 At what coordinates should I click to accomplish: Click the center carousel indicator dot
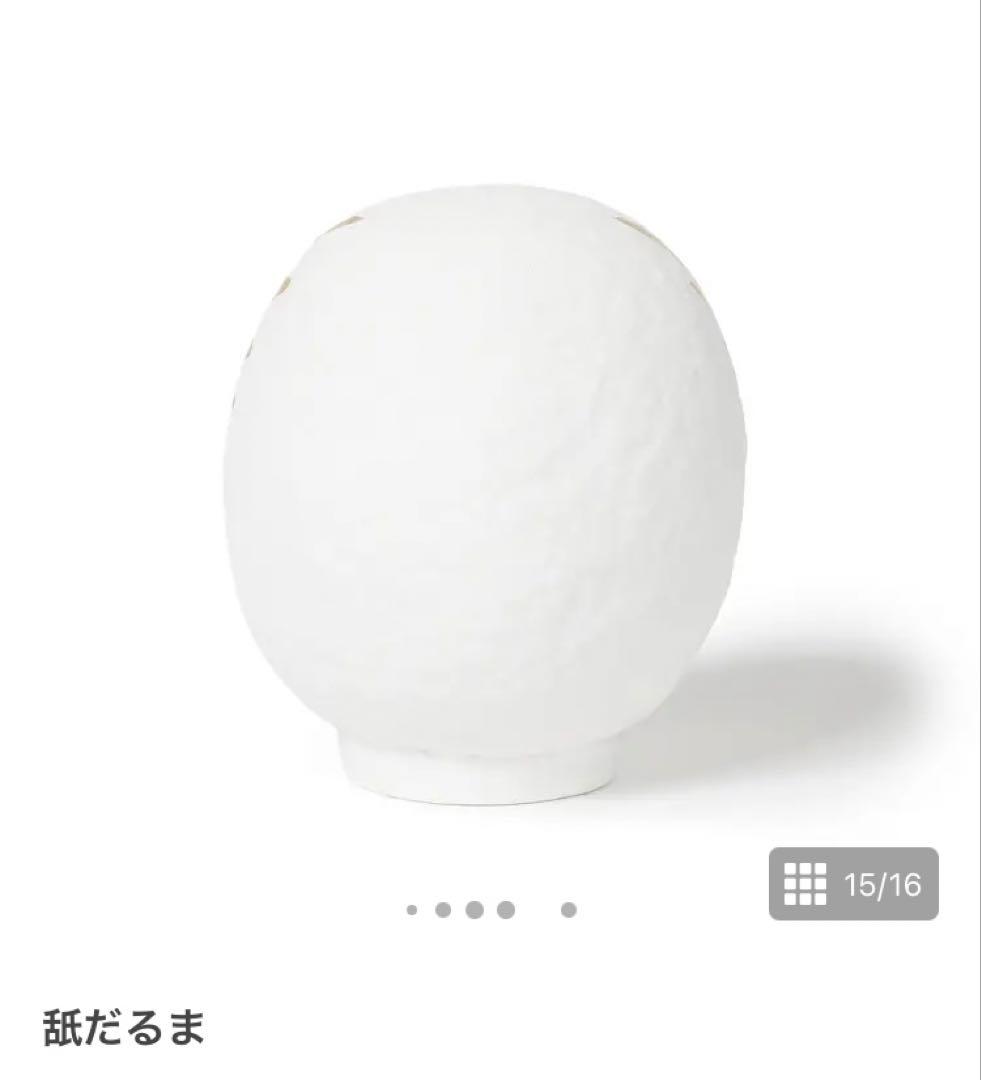[x=472, y=910]
